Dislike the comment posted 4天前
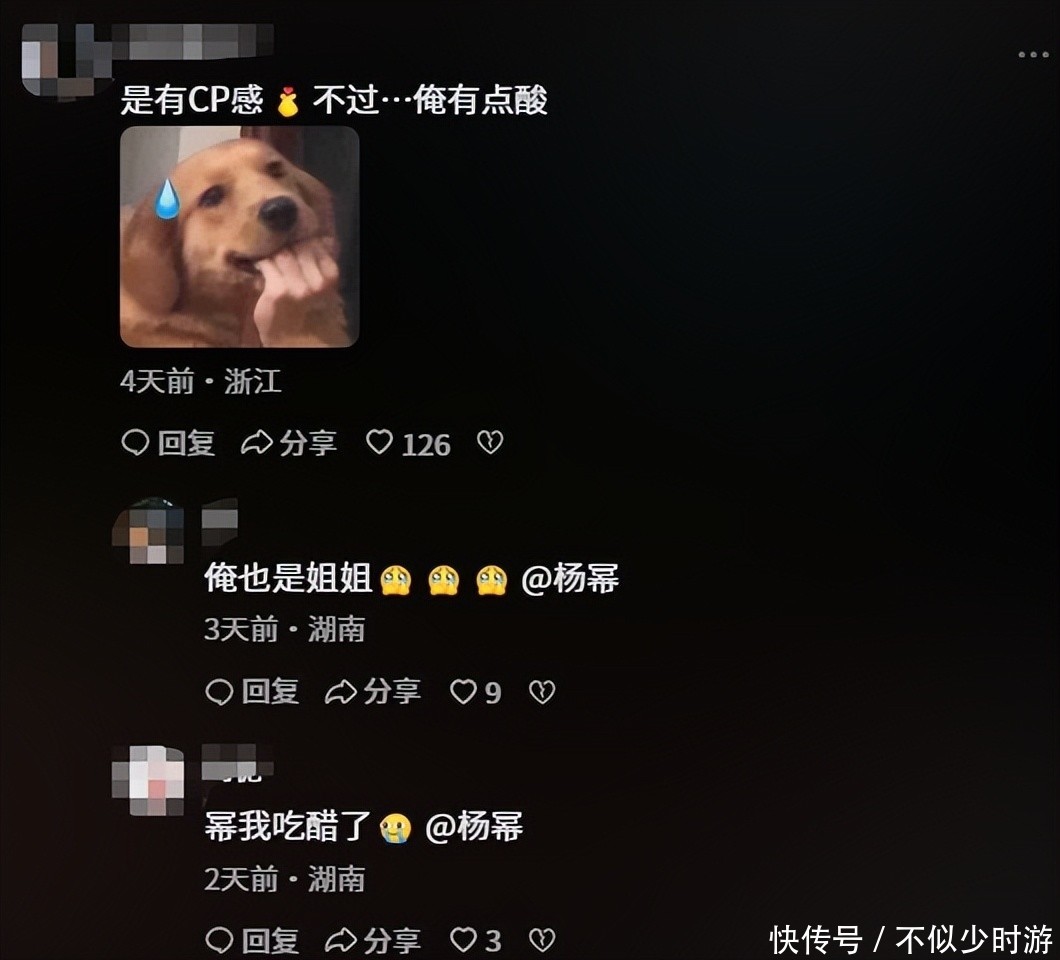This screenshot has height=960, width=1060. click(x=490, y=443)
